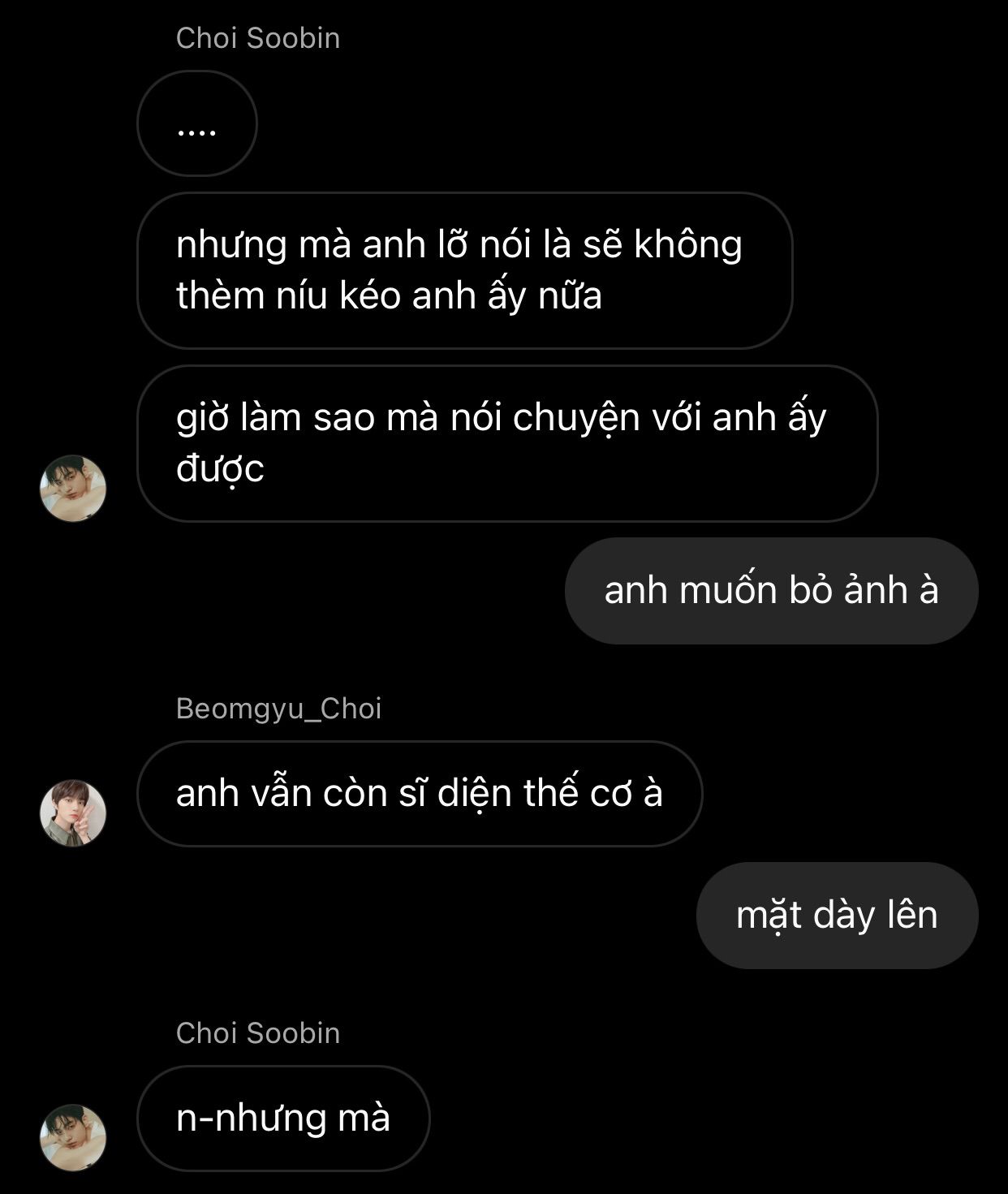The image size is (1008, 1194).
Task: Open Beomgyu_Choi's profile picture
Action: click(73, 813)
